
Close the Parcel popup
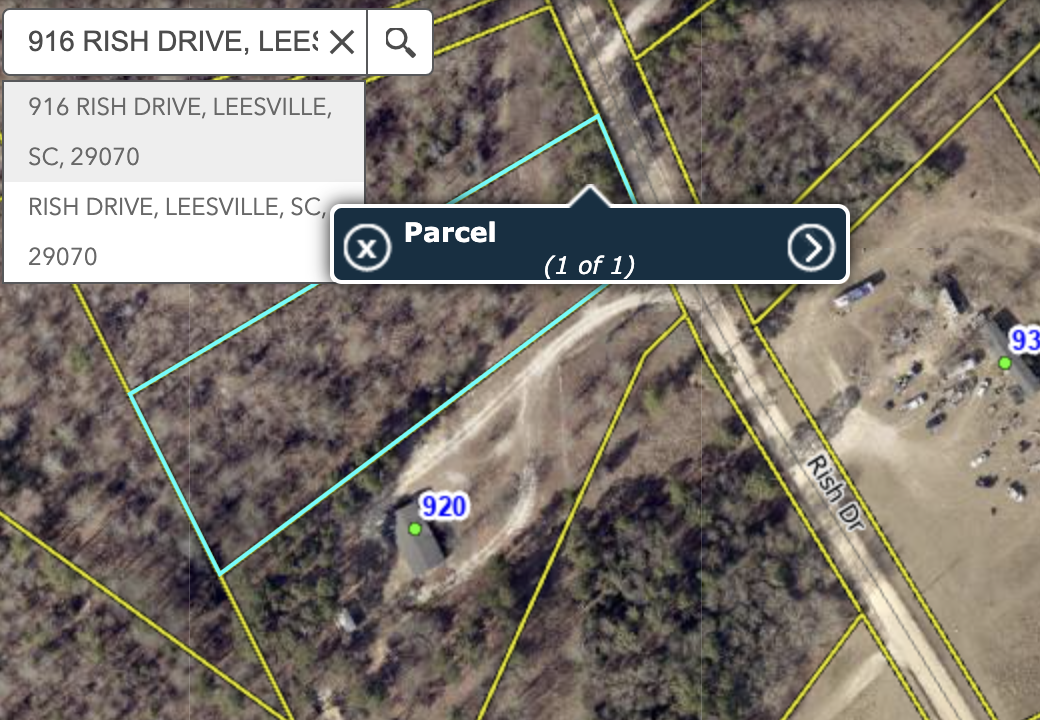tap(367, 246)
